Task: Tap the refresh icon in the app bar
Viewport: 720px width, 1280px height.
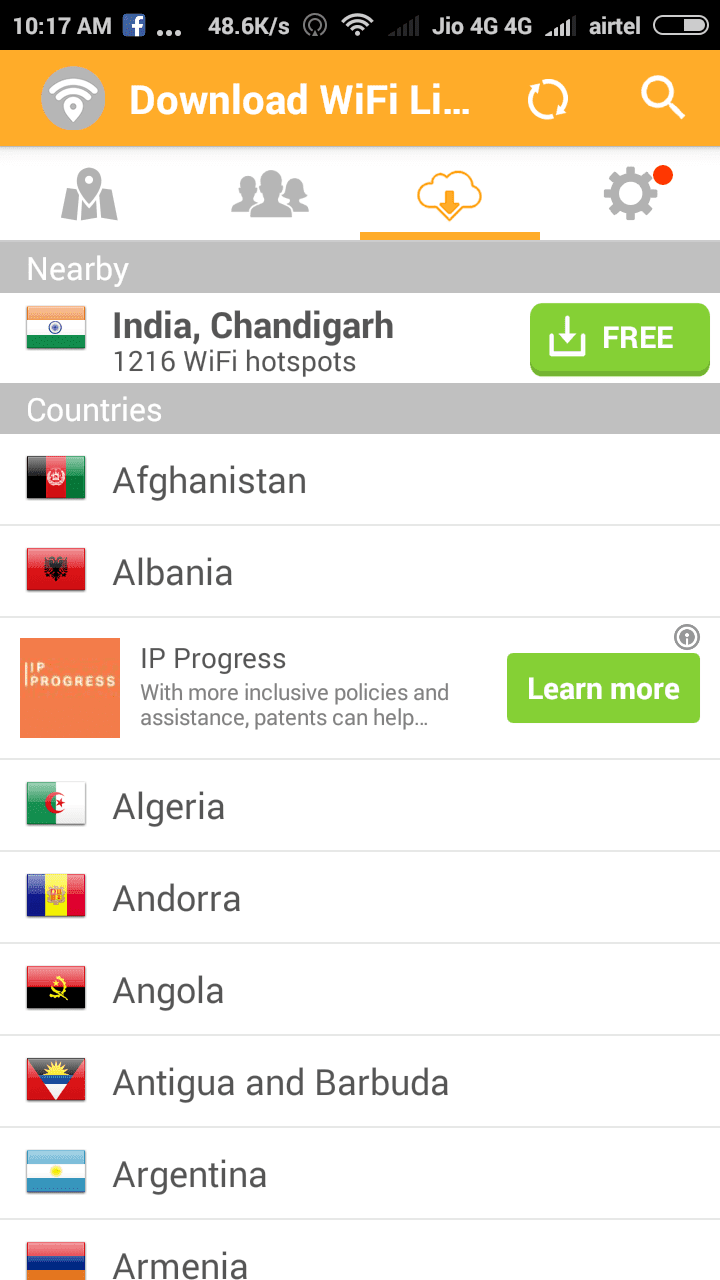Action: coord(547,99)
